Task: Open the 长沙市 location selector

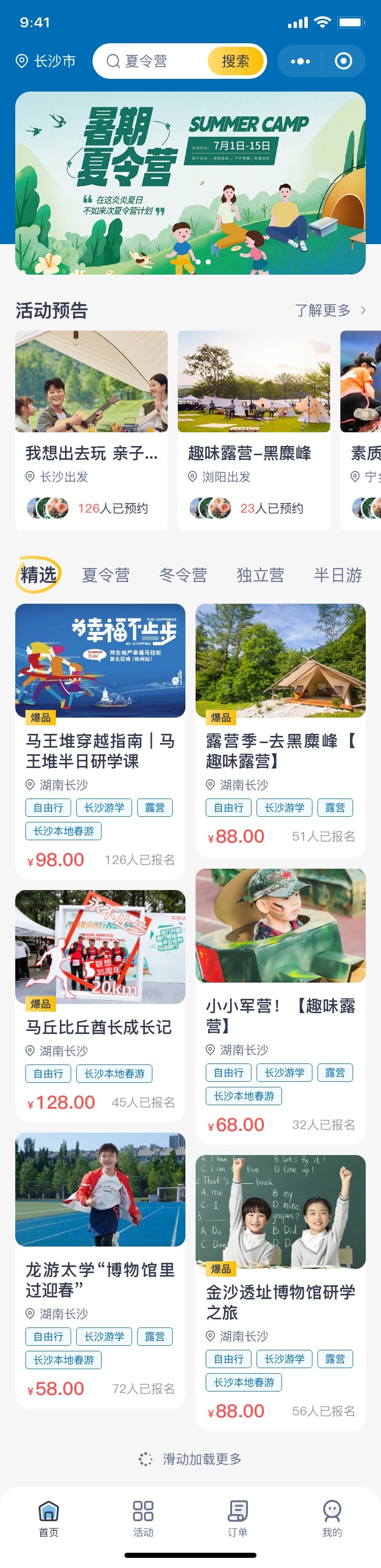Action: pos(46,61)
